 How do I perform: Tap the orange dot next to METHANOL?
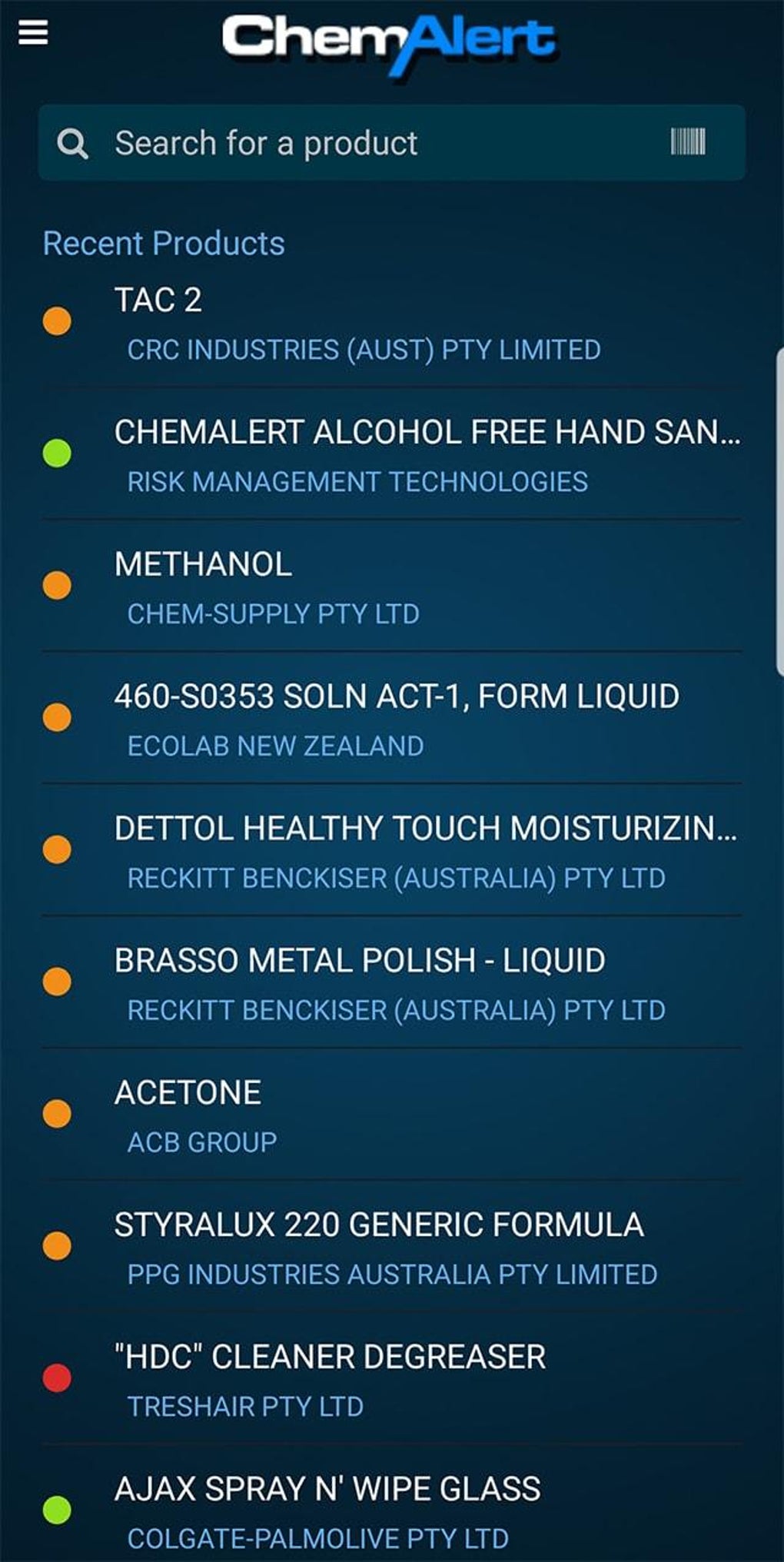click(58, 586)
